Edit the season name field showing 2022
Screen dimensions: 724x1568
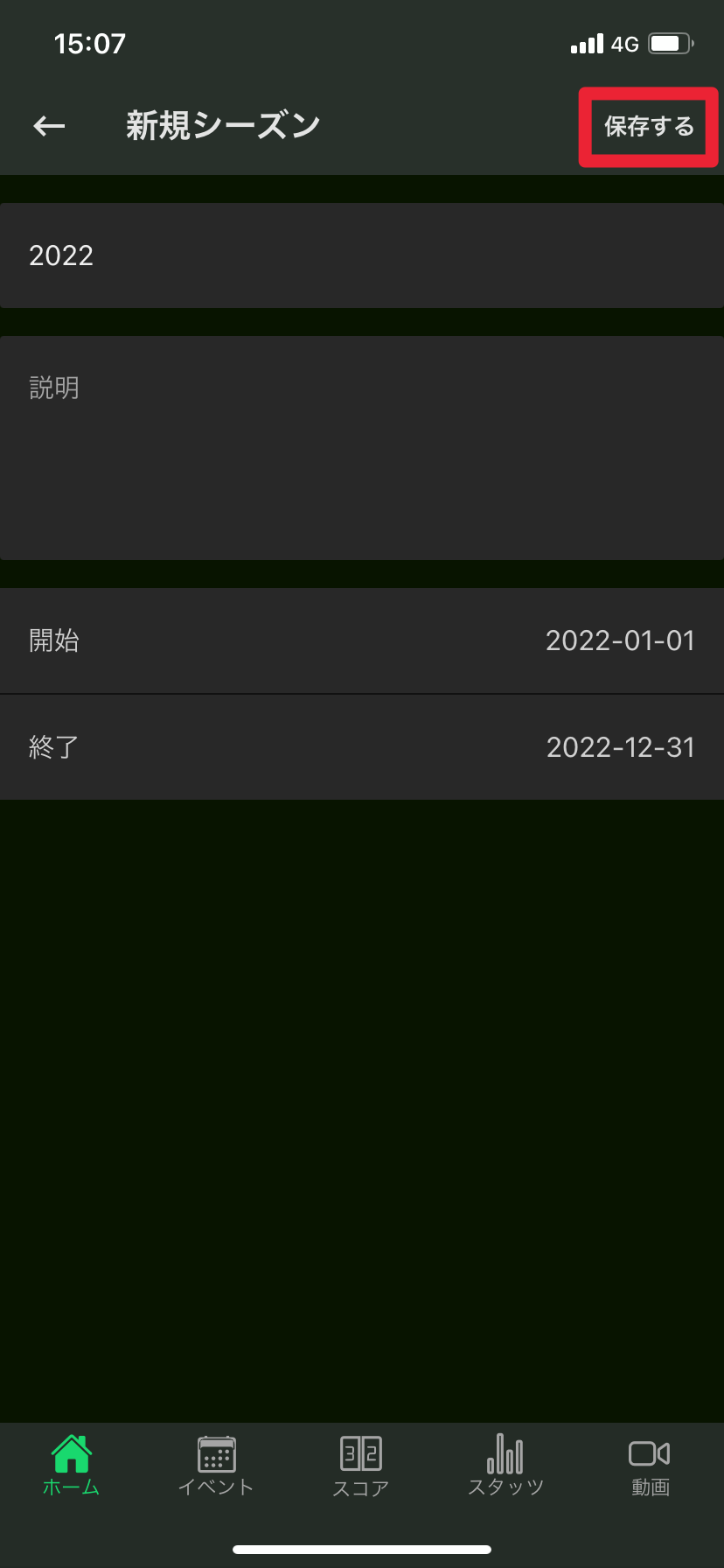(x=362, y=255)
